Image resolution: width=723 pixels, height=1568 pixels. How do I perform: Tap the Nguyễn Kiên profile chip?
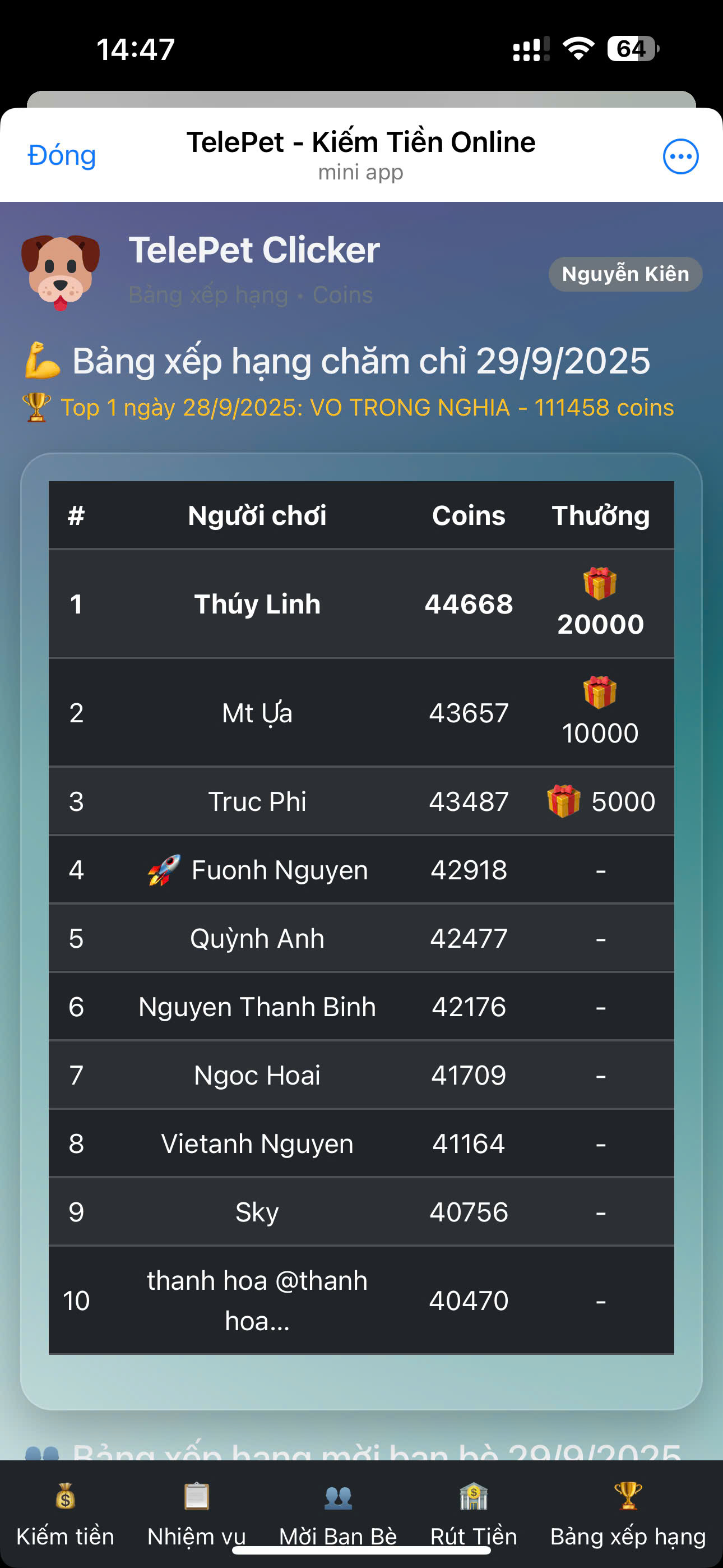pos(625,274)
